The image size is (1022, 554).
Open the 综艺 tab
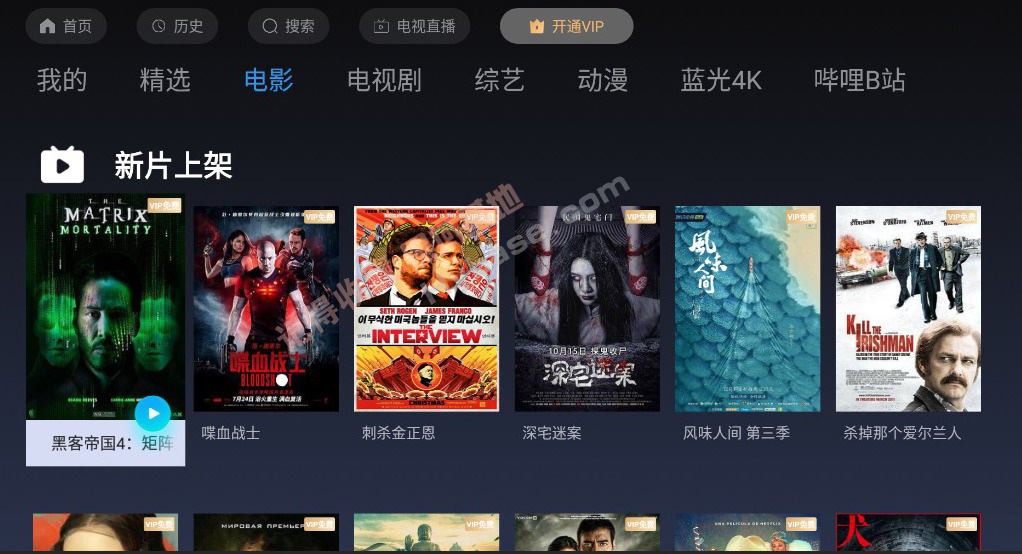499,80
